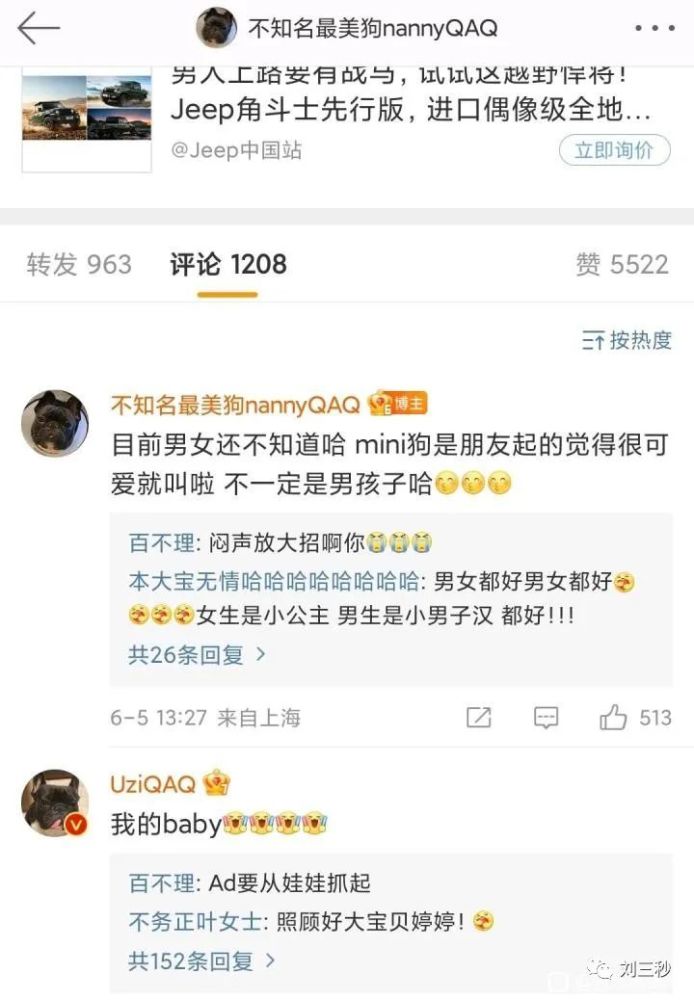Expand 共26条回复 replies
Screen dimensions: 694x1000
[197, 655]
